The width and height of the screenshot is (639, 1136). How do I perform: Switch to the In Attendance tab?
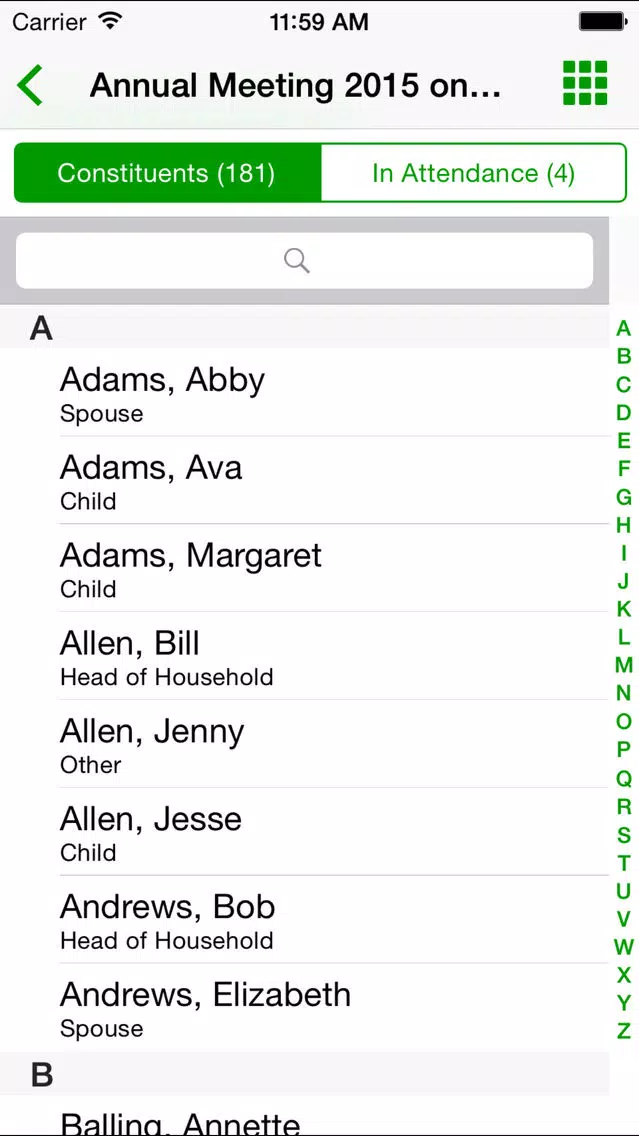tap(473, 173)
